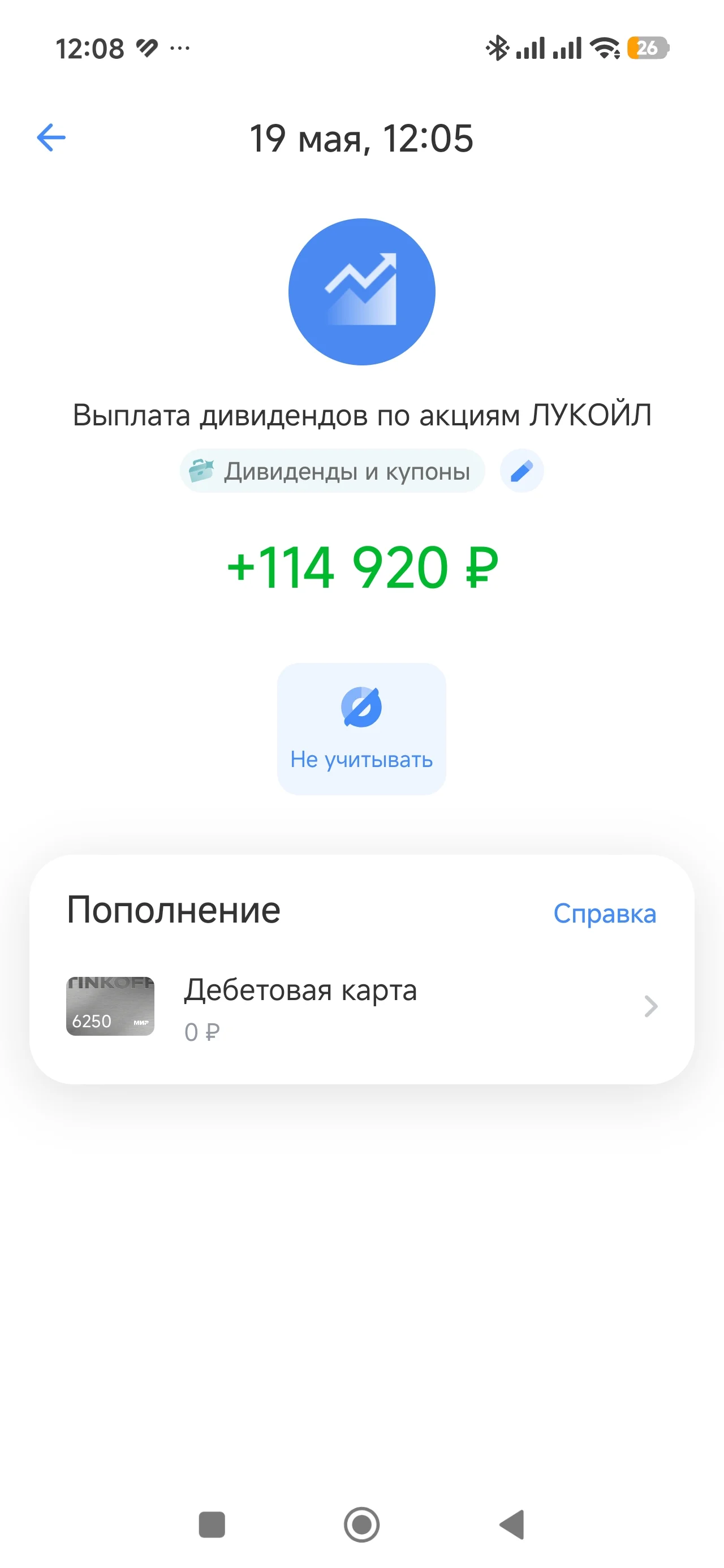724x1568 pixels.
Task: Tap the pencil icon to edit category
Action: tap(522, 471)
